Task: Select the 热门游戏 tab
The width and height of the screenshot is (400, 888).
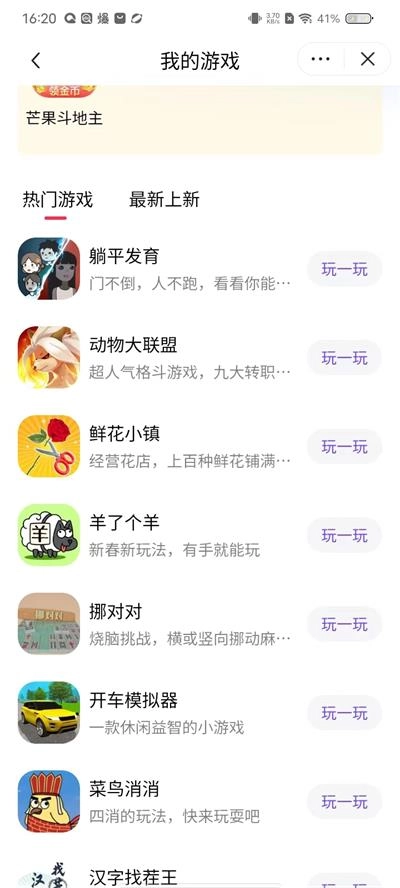Action: click(57, 200)
